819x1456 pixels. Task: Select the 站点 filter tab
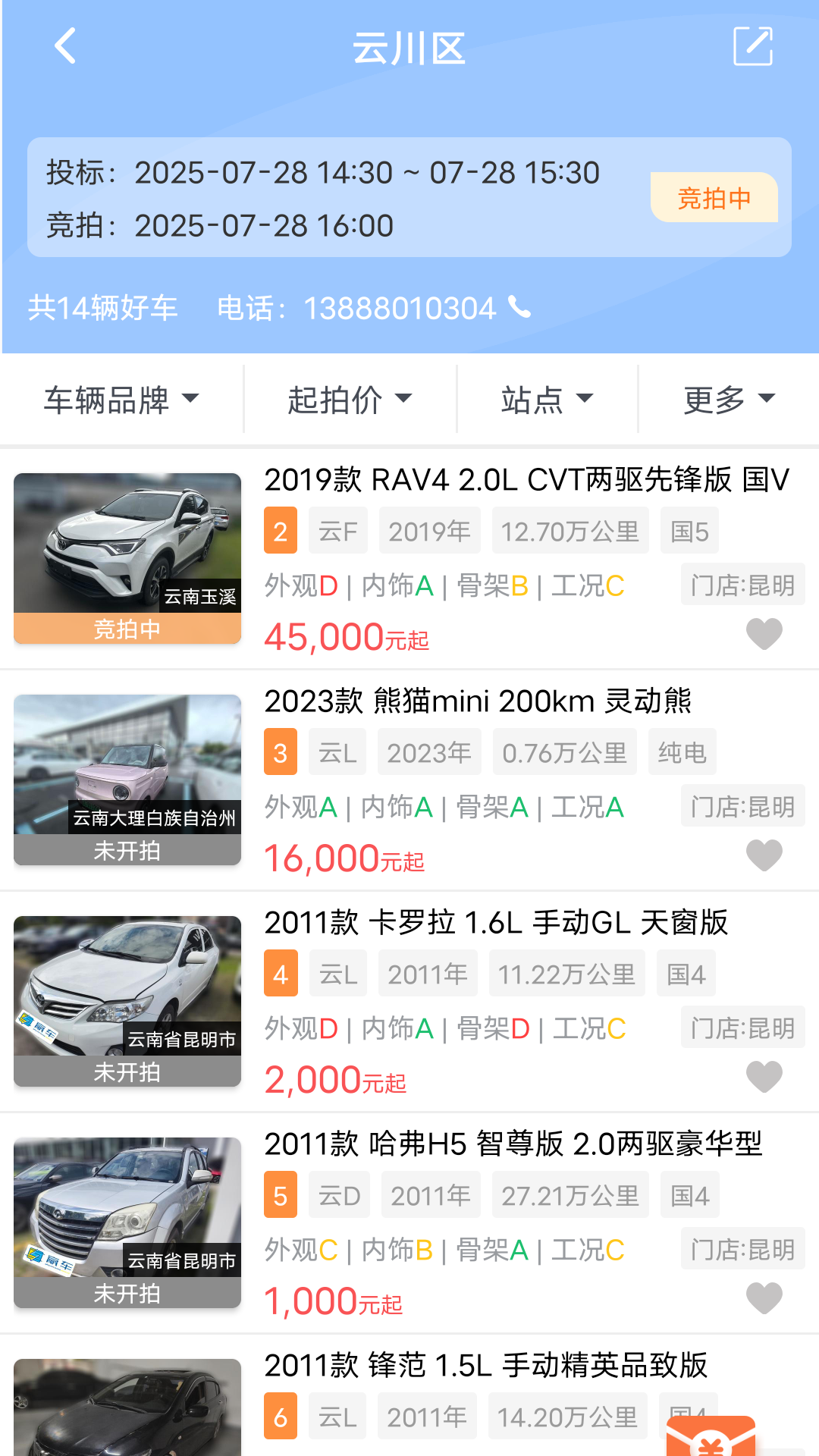click(546, 399)
